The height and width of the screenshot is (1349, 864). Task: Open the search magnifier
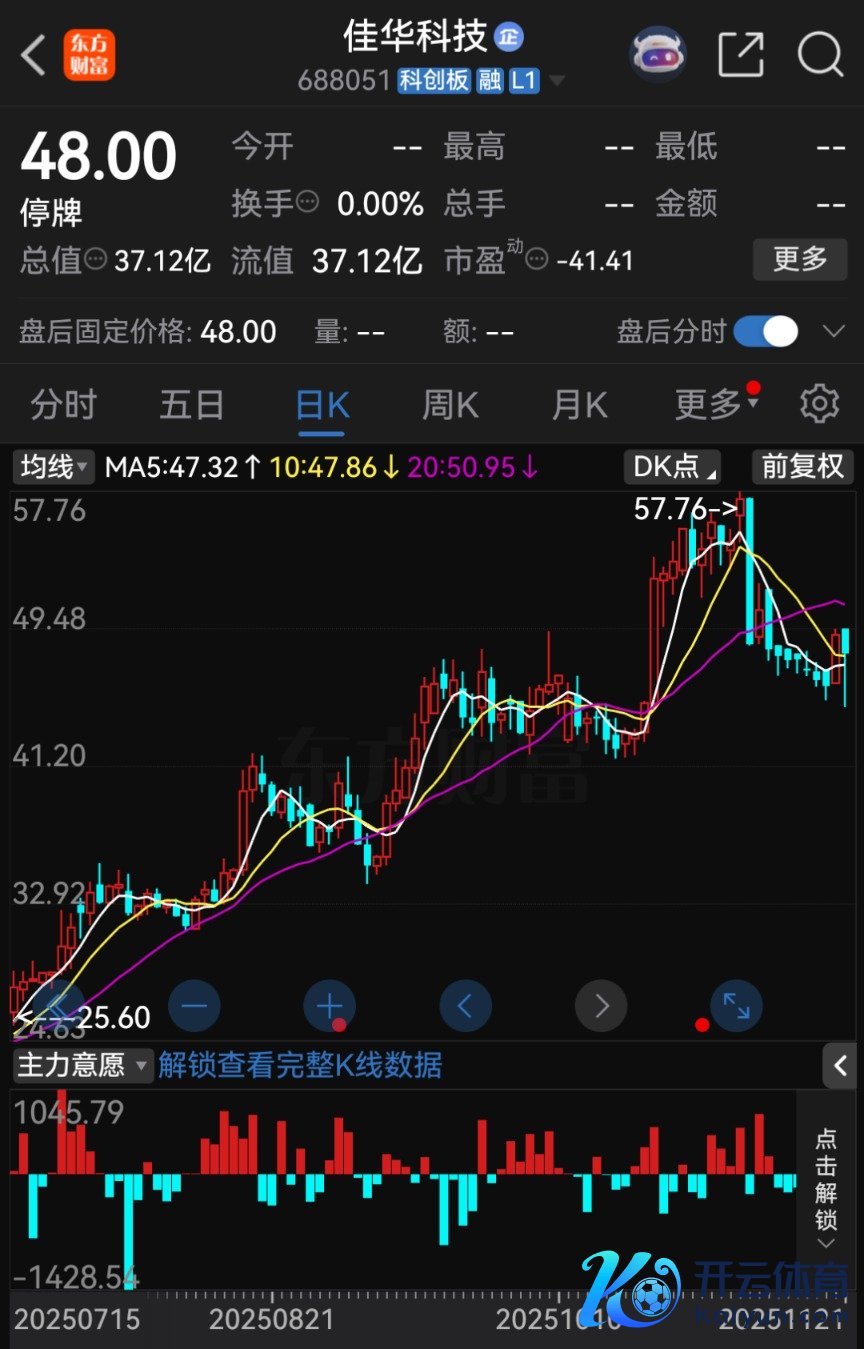pyautogui.click(x=820, y=54)
